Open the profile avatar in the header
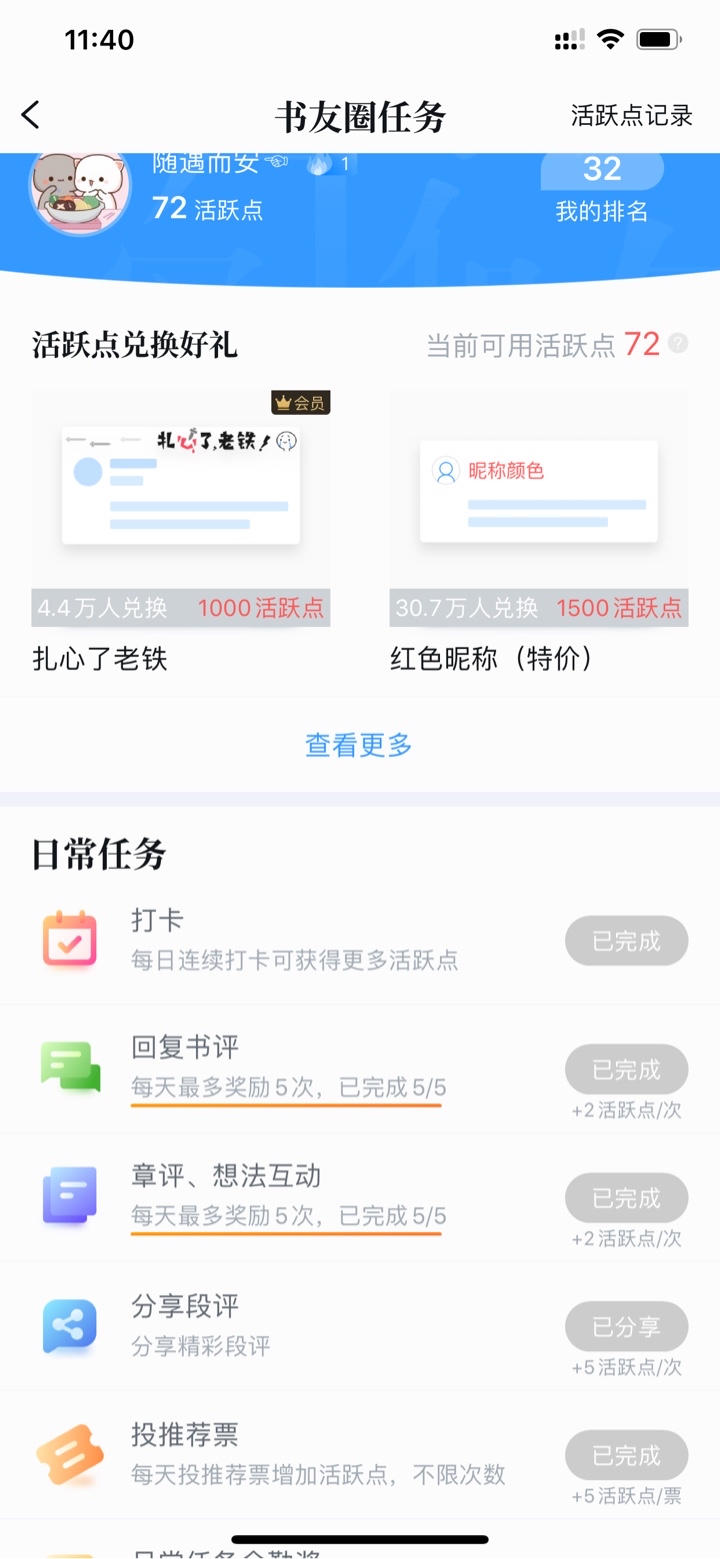The width and height of the screenshot is (720, 1559). click(80, 190)
